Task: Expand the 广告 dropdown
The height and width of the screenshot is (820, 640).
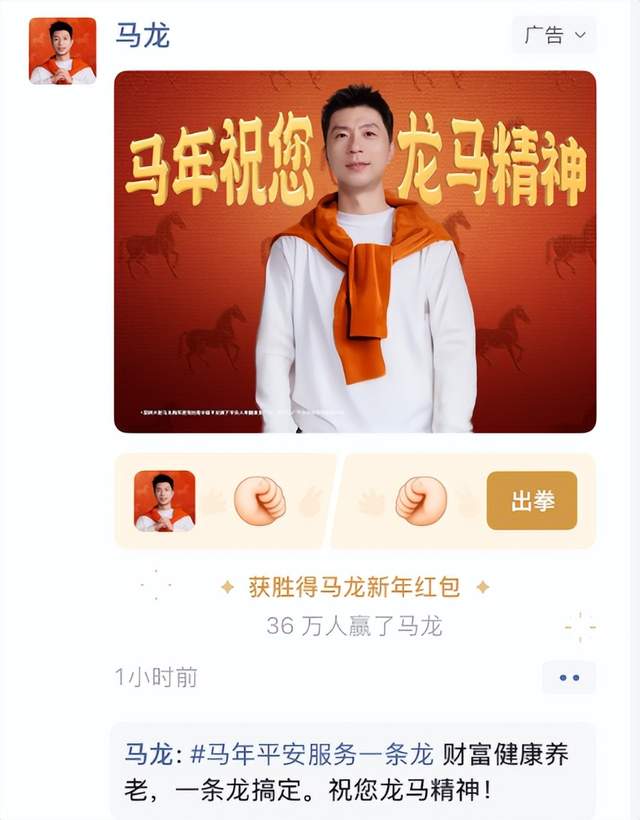Action: point(554,35)
